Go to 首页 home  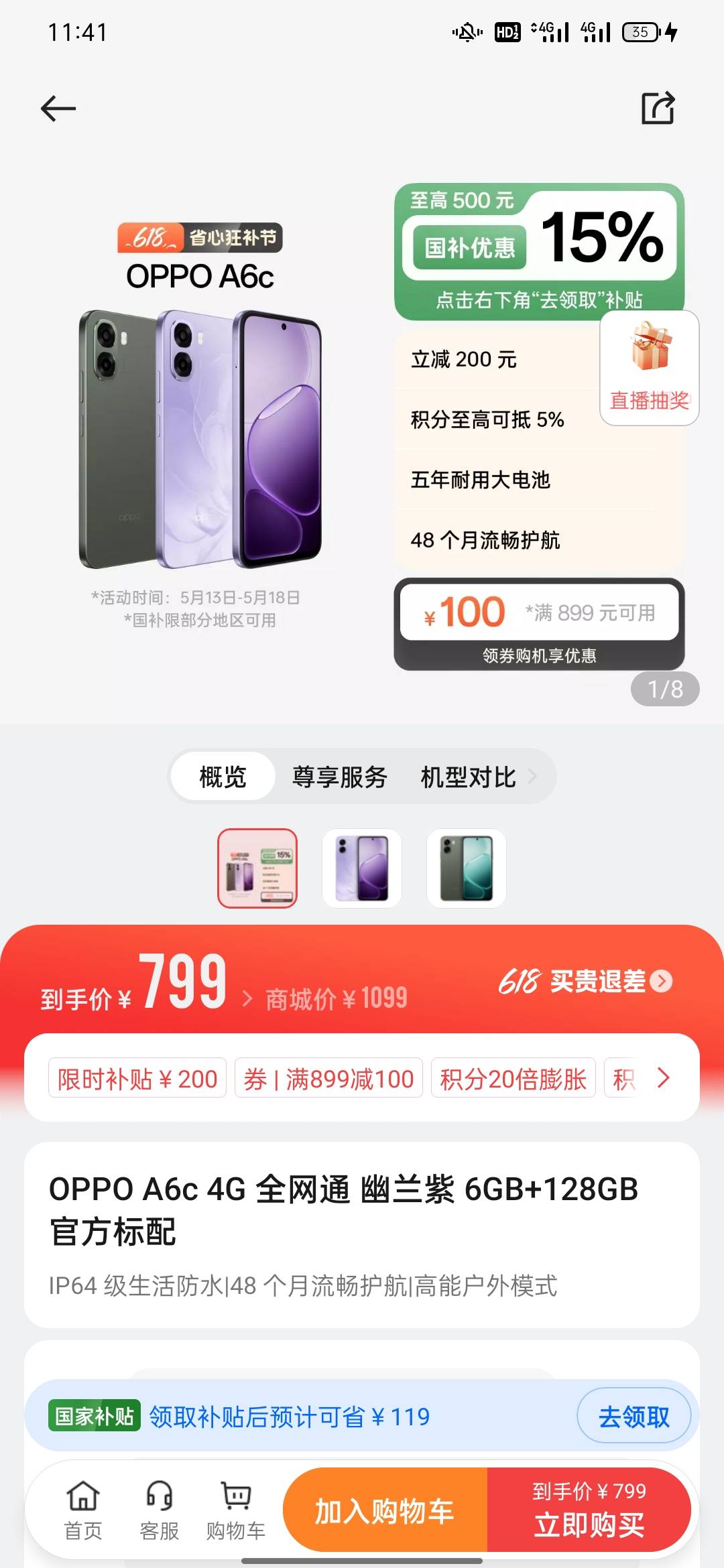(83, 1510)
